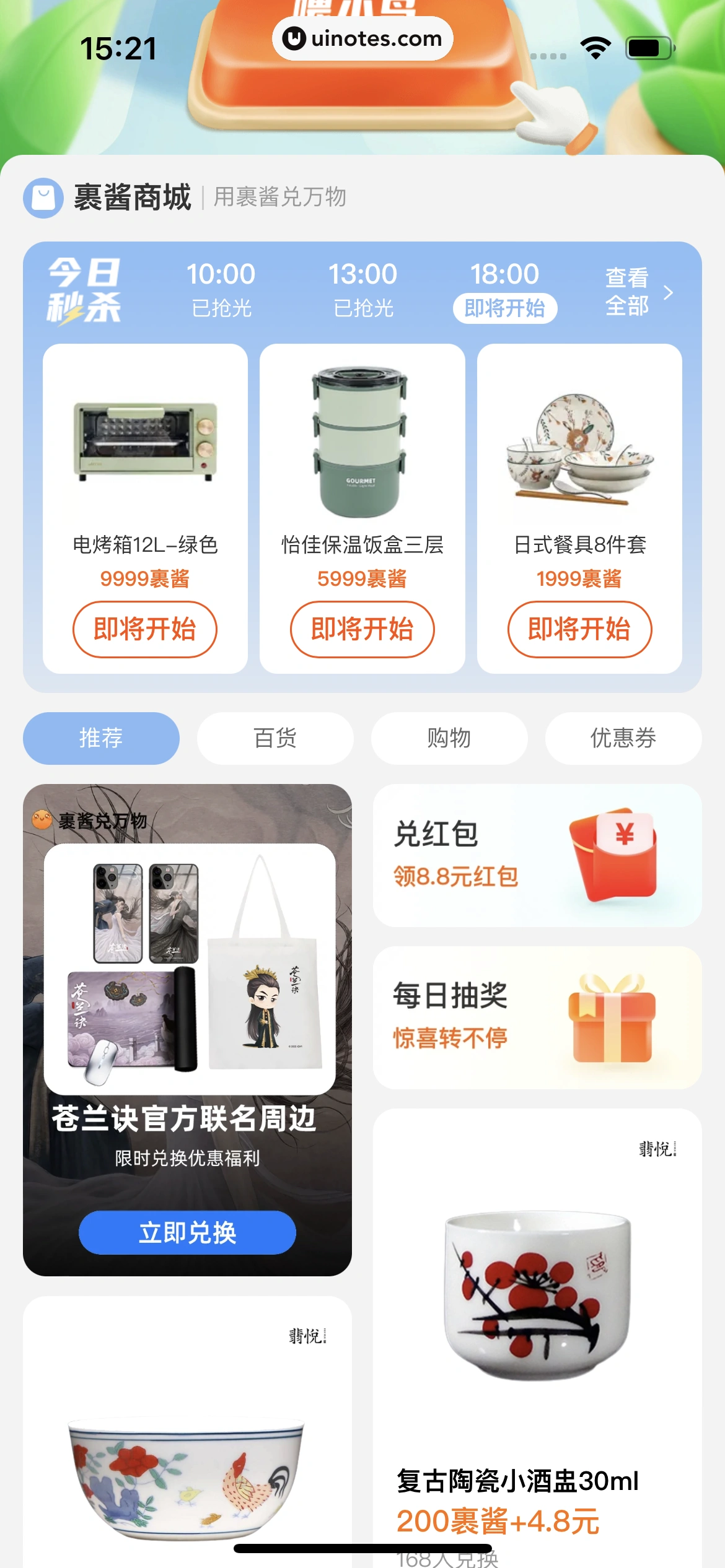This screenshot has width=725, height=1568.
Task: Click 立即兑换 on the 苍兰诀 banner
Action: (187, 1232)
